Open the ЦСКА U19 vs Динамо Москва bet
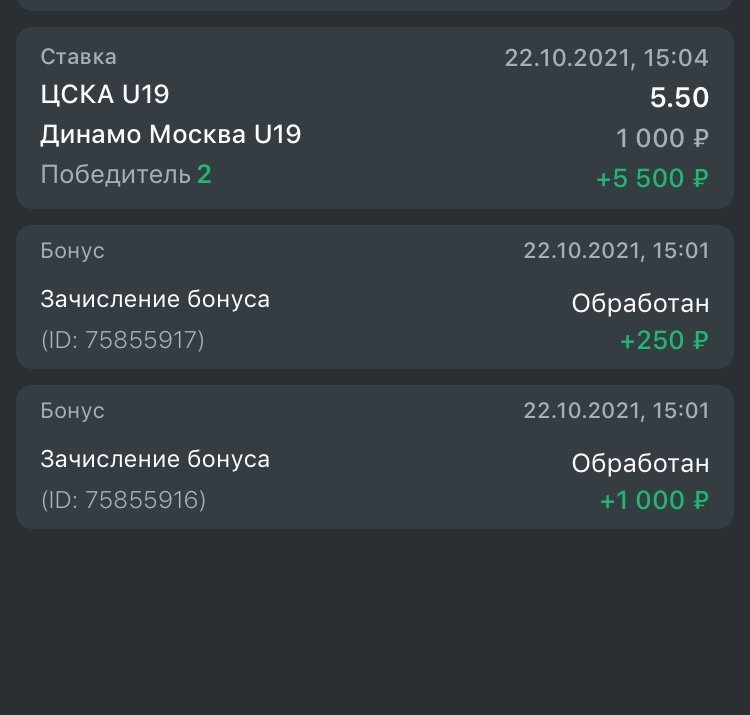 coord(374,118)
